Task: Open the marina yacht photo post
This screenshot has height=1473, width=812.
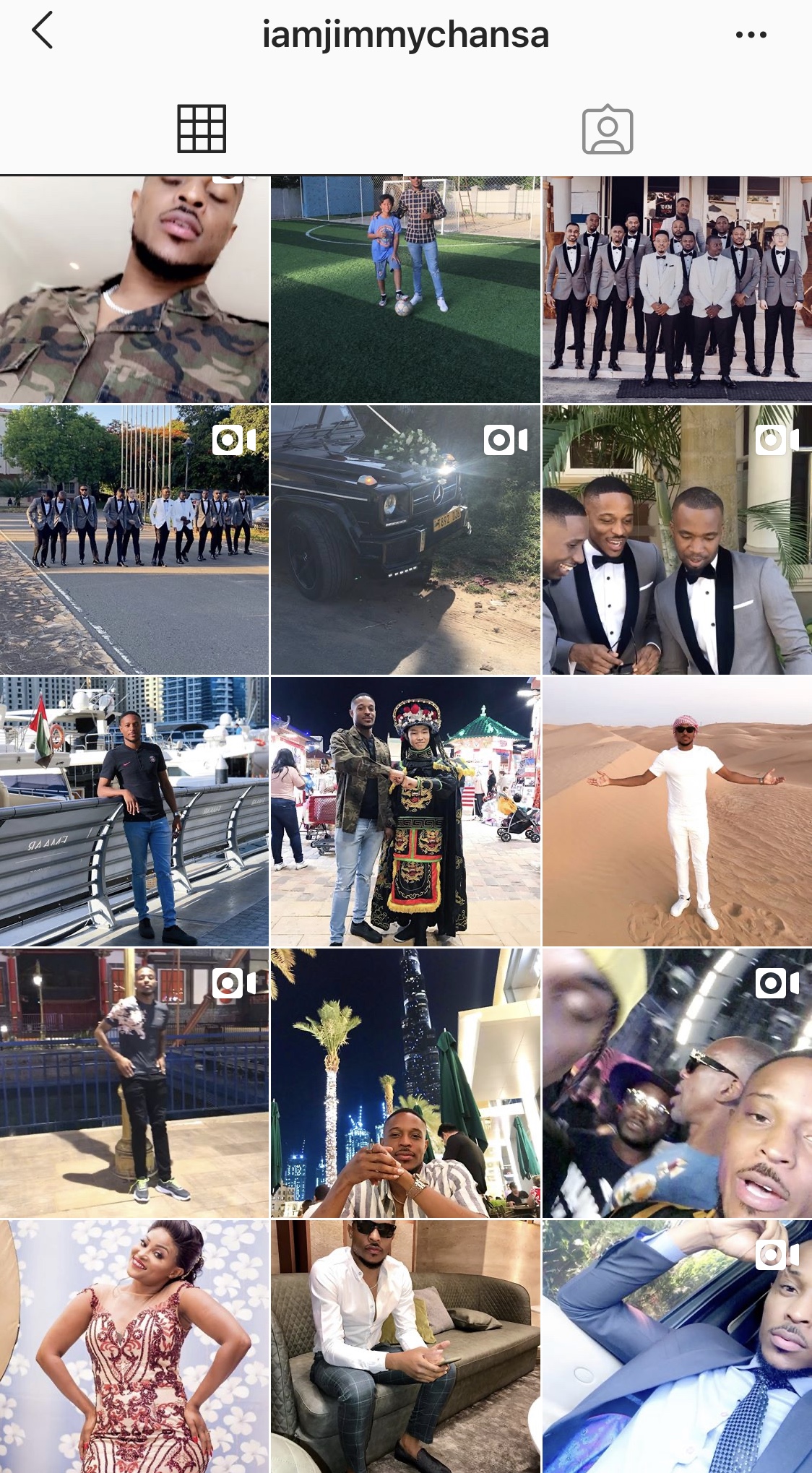Action: 134,811
